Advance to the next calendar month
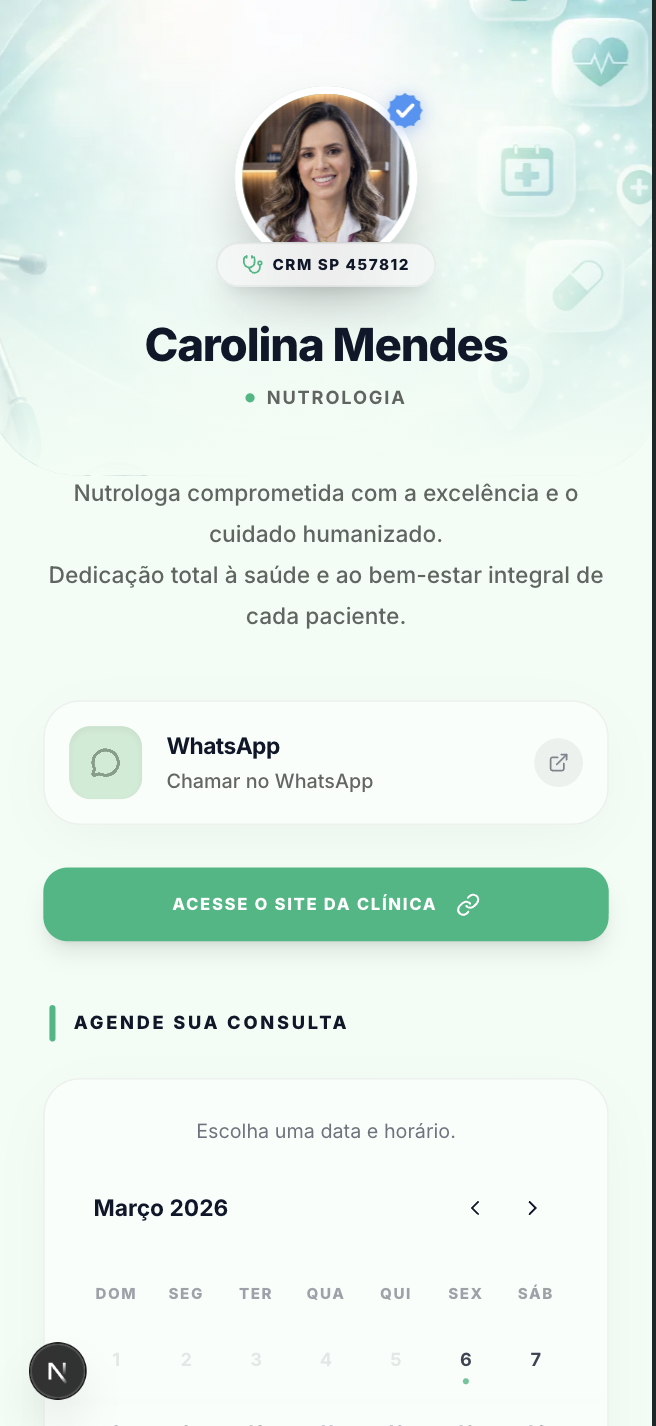Viewport: 656px width, 1426px height. click(532, 1208)
